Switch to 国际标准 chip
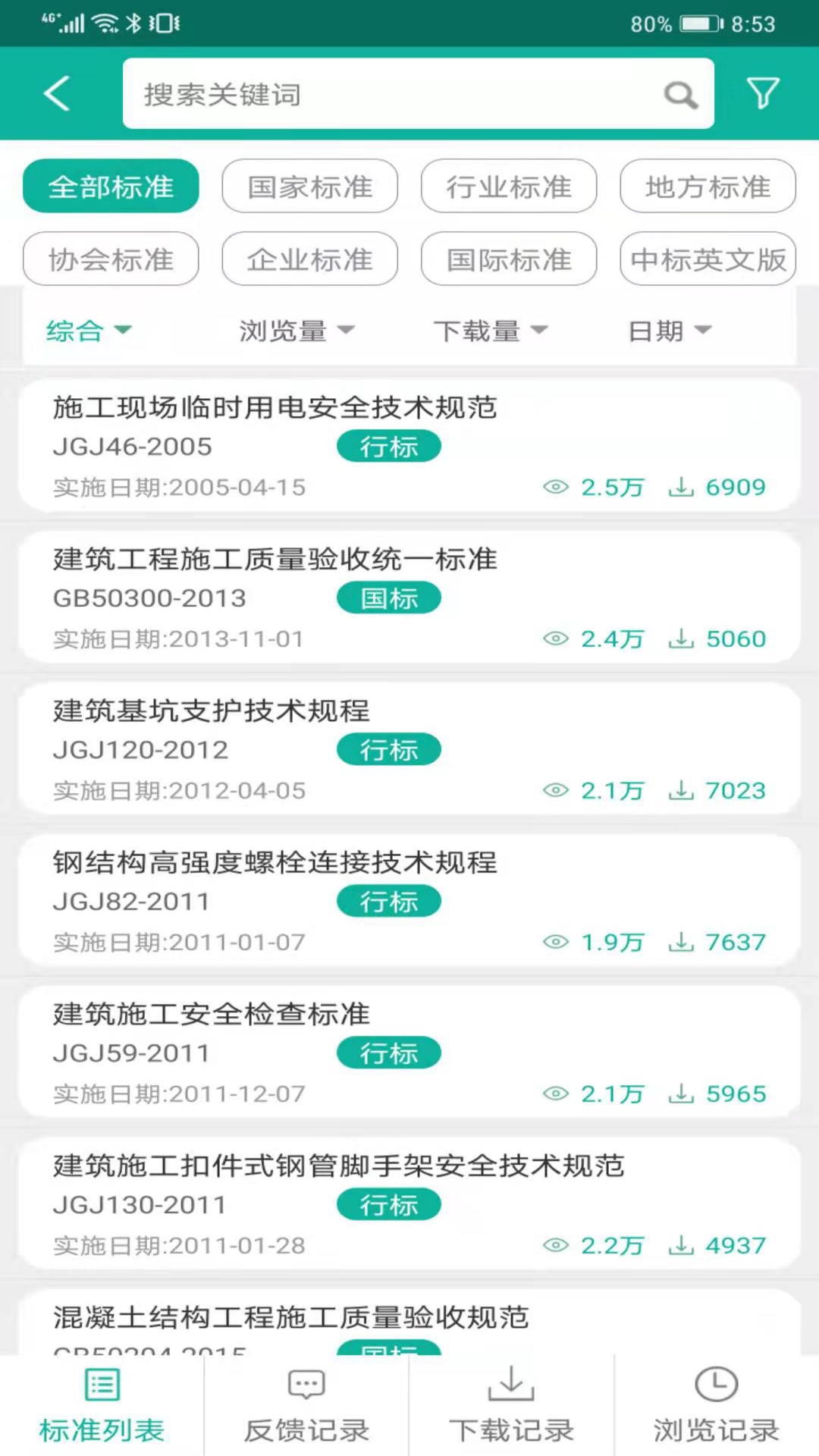Image resolution: width=819 pixels, height=1456 pixels. 509,259
